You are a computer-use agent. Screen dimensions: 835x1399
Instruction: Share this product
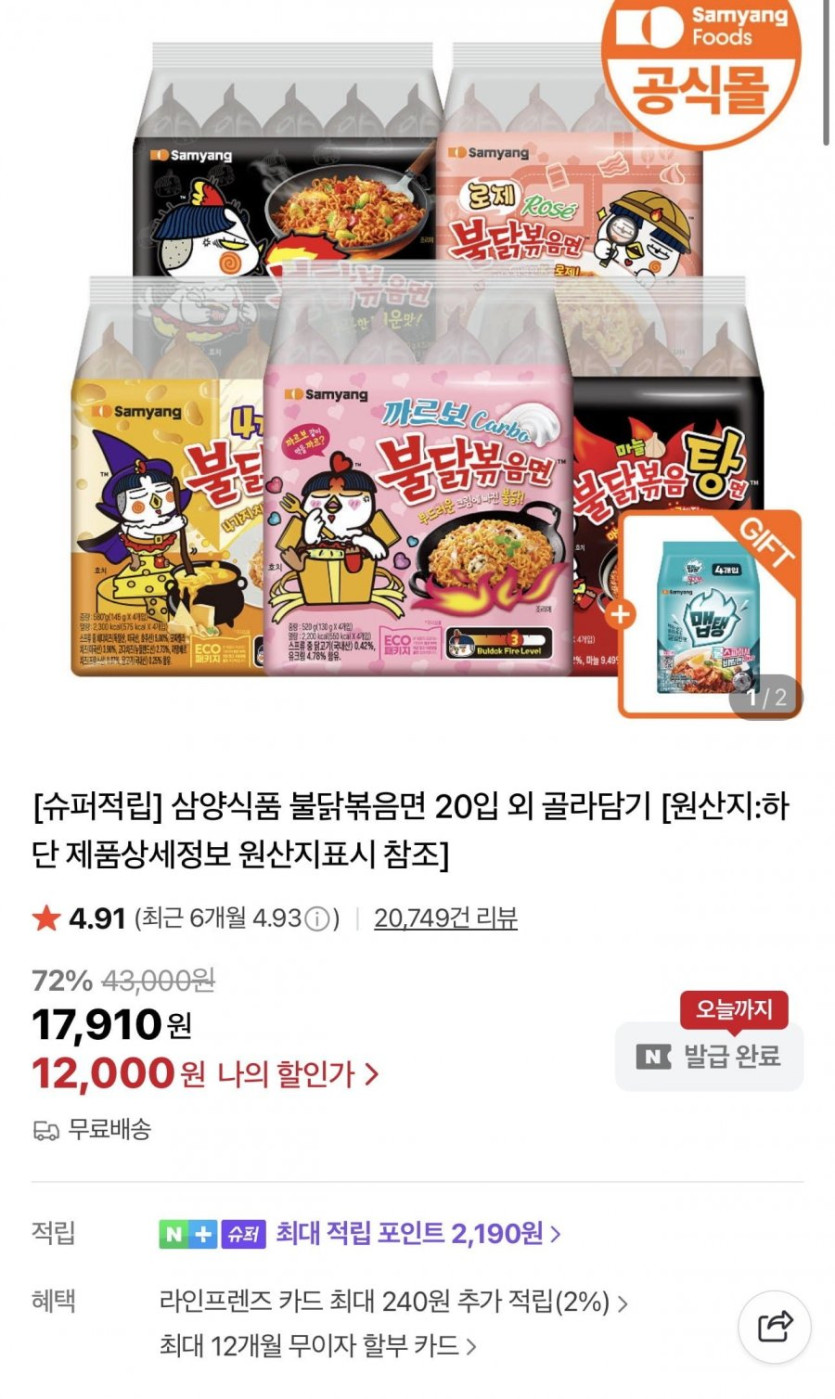click(774, 1326)
